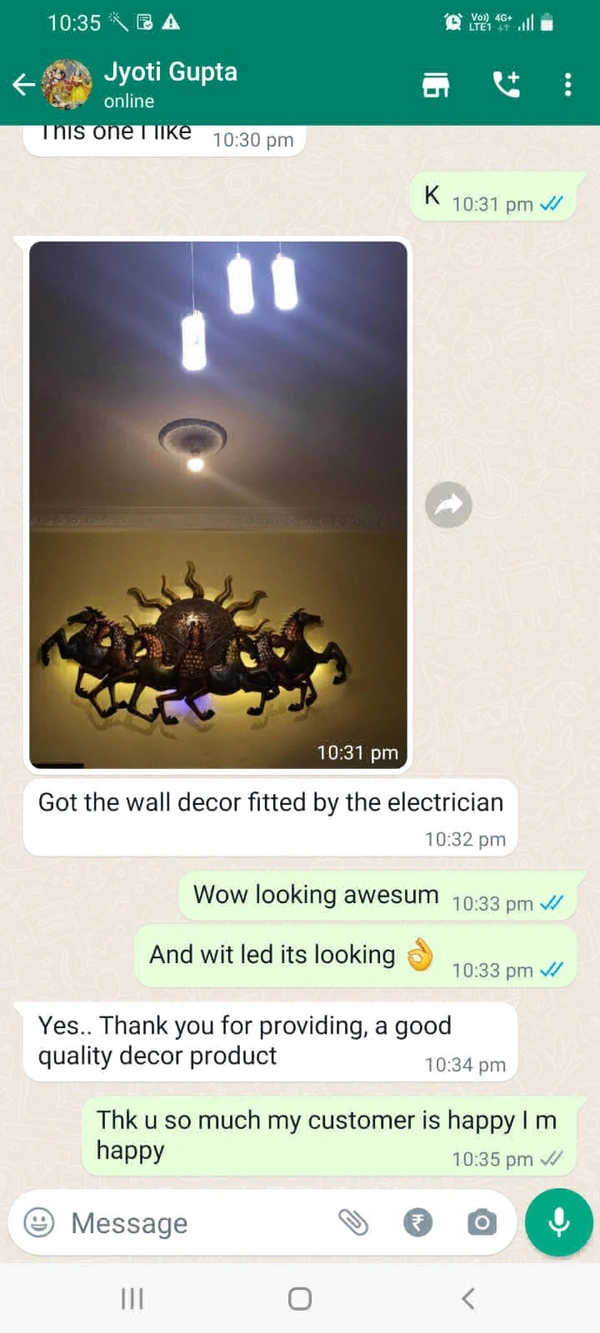Open Jyoti Gupta's contact info

[170, 84]
